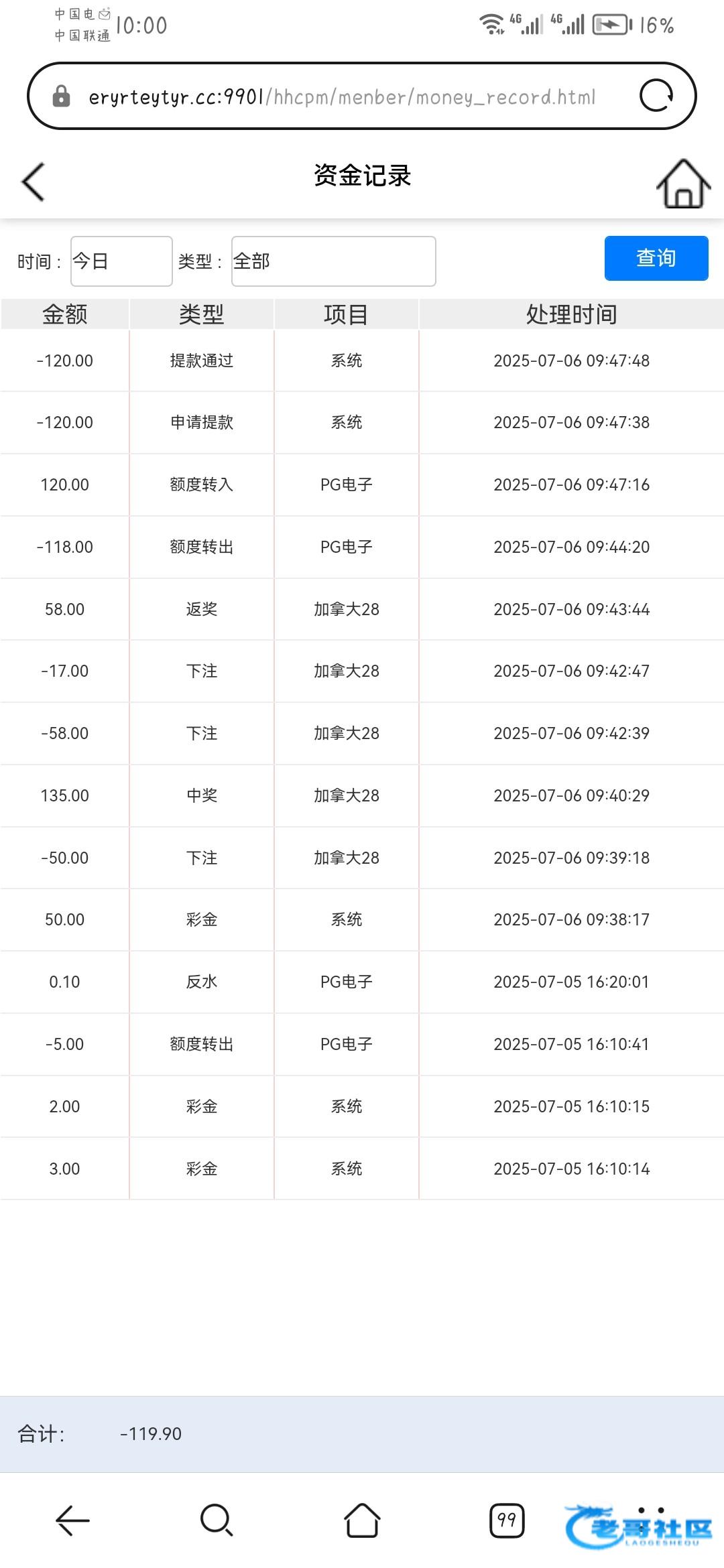The height and width of the screenshot is (1568, 724).
Task: Go back using the header arrow
Action: click(x=33, y=182)
